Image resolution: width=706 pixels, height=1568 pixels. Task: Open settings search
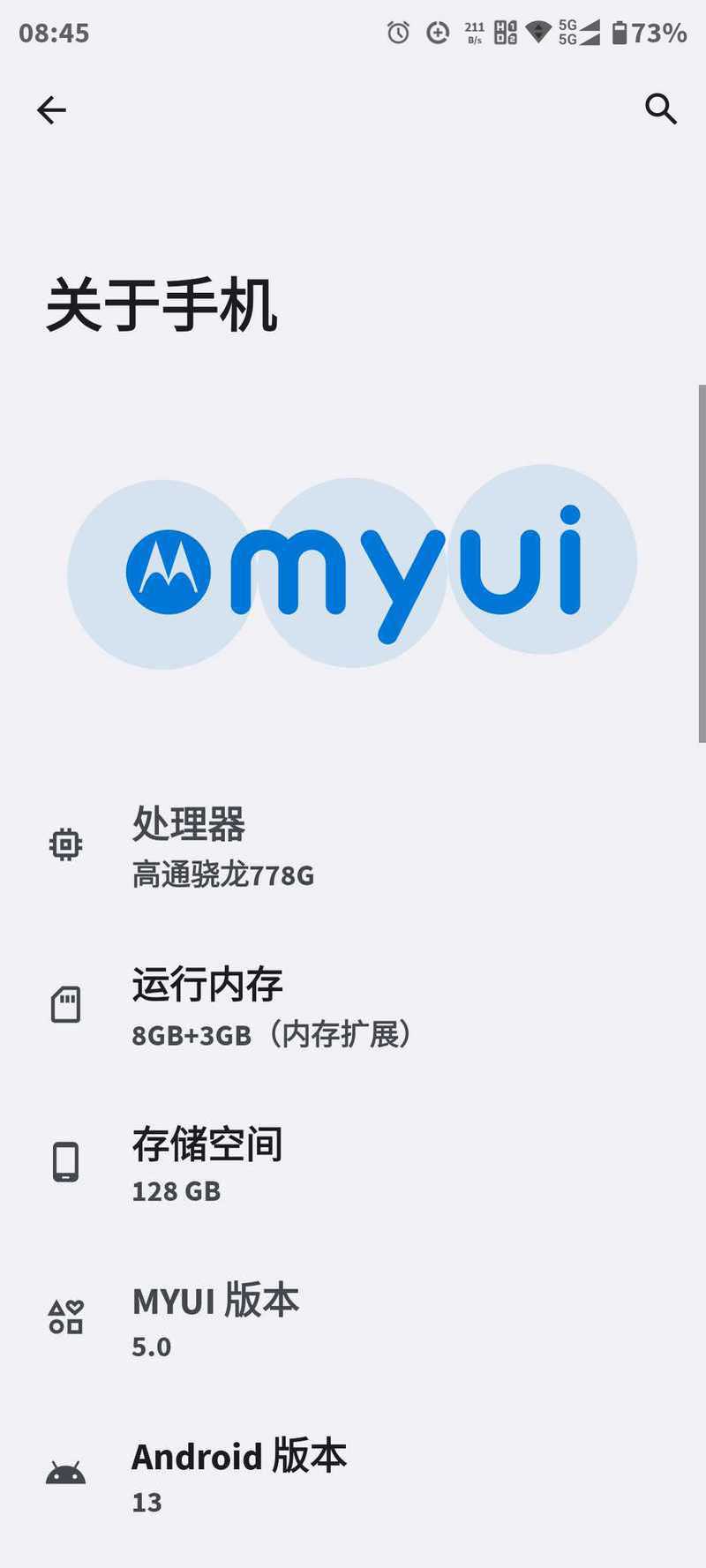(660, 109)
